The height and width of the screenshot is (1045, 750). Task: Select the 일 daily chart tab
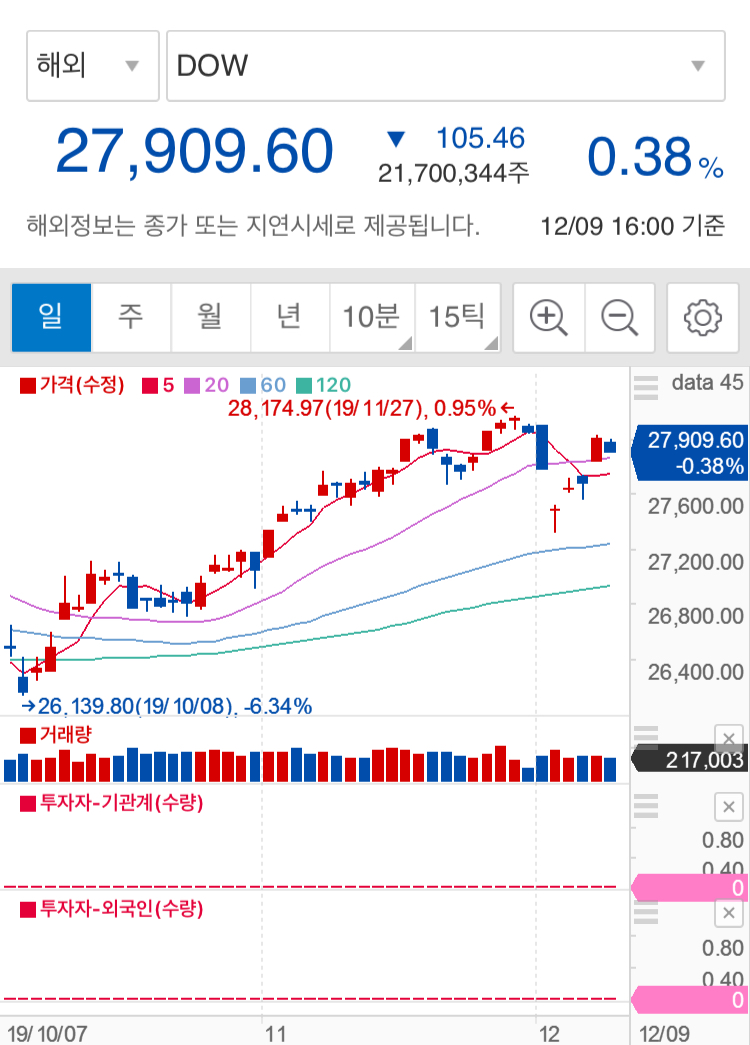click(51, 318)
